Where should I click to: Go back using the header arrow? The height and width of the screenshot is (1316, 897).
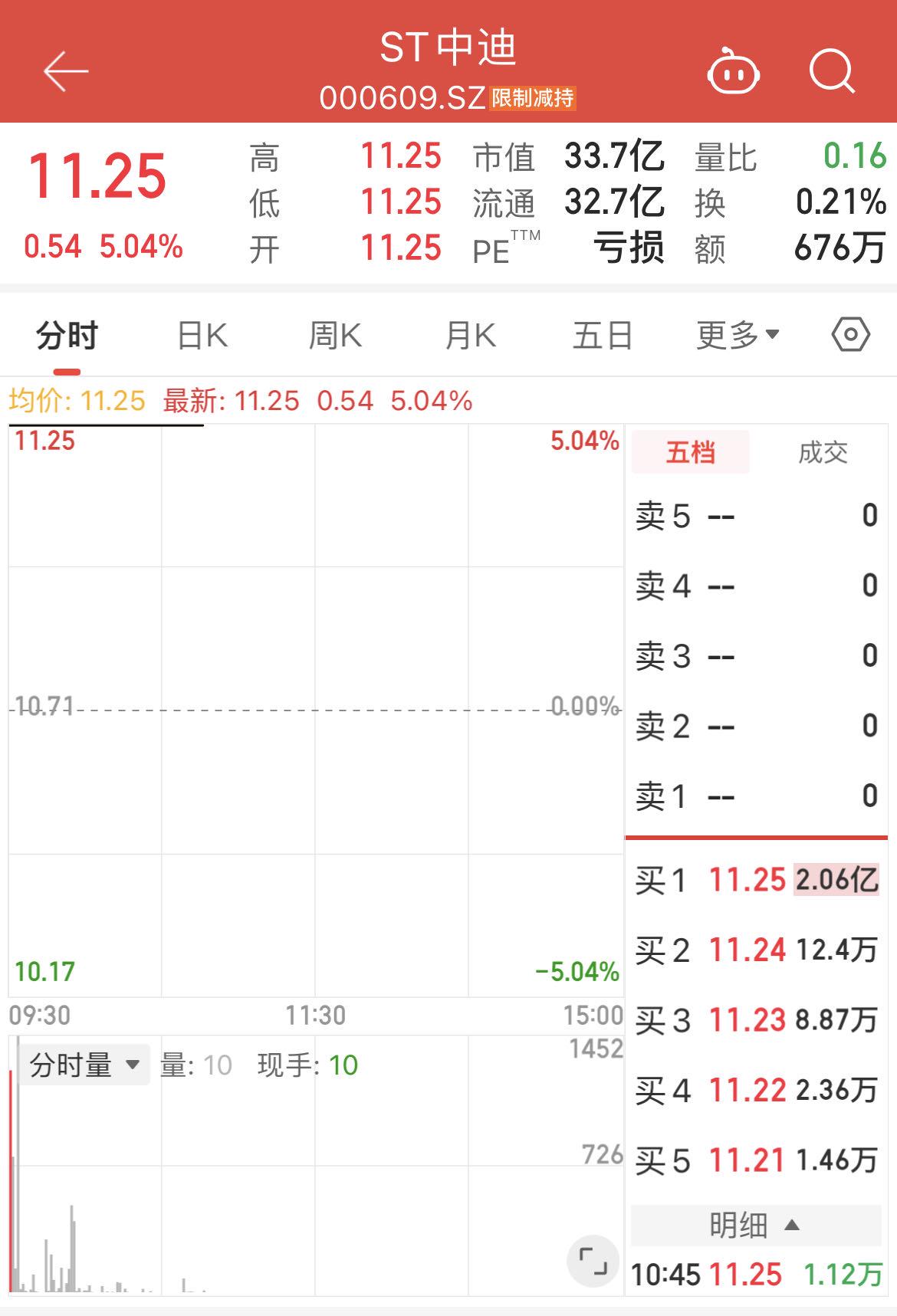tap(66, 71)
